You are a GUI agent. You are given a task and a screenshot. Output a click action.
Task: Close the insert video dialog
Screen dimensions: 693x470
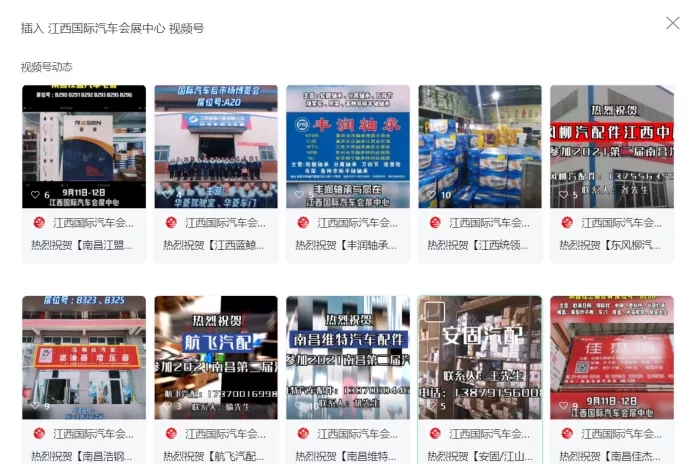(x=672, y=23)
